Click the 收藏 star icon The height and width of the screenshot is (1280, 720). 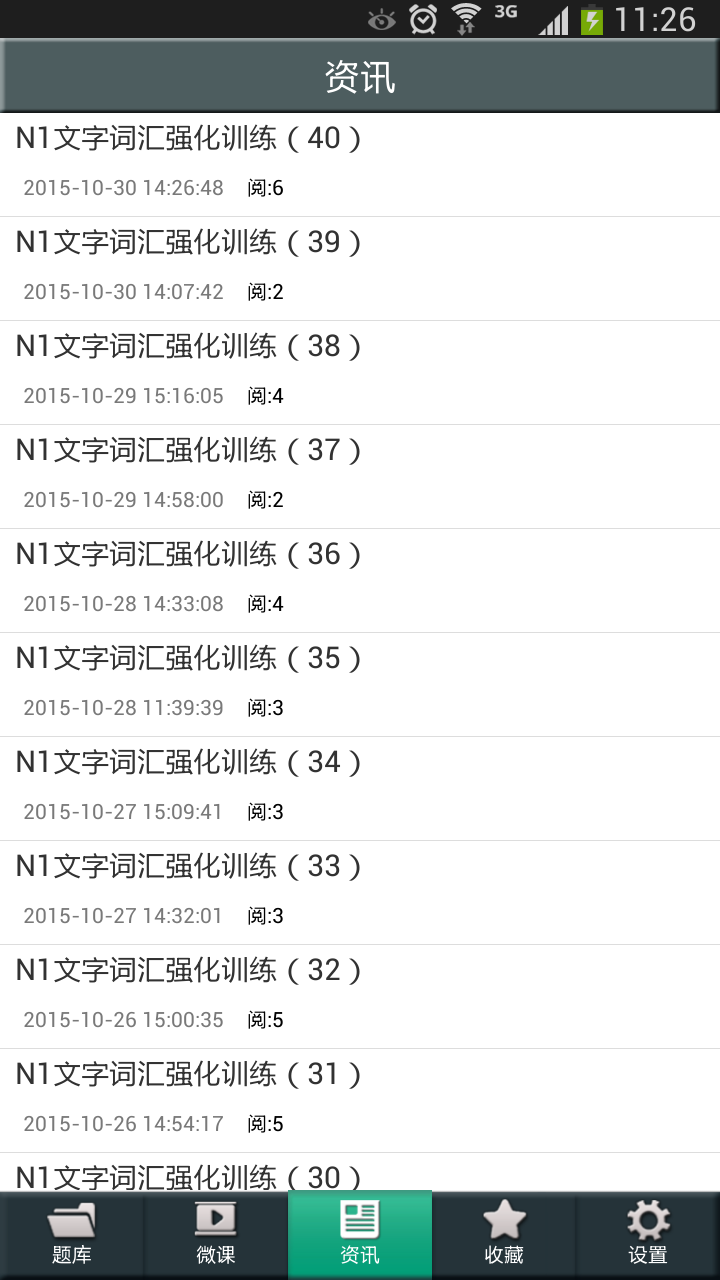503,1220
